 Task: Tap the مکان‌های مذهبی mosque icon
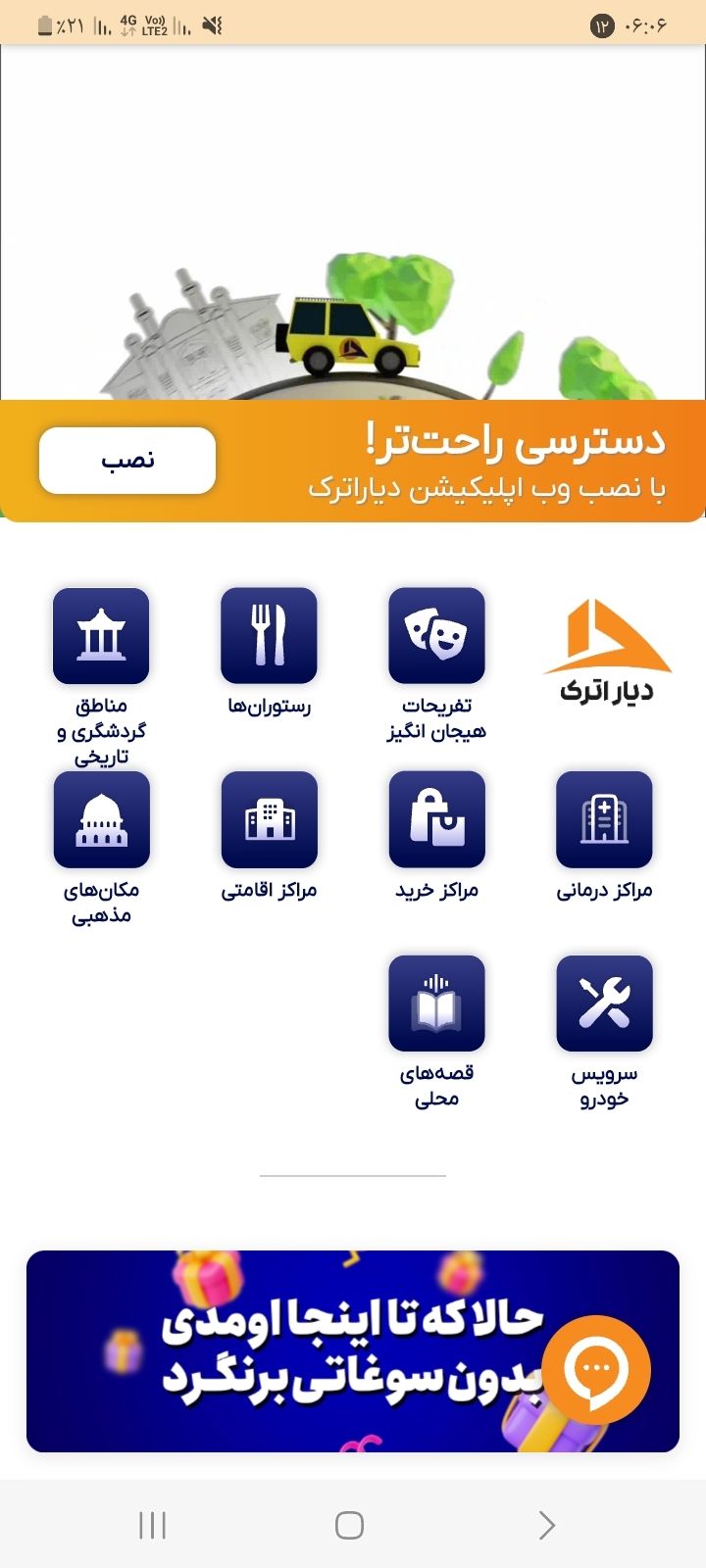[x=101, y=819]
